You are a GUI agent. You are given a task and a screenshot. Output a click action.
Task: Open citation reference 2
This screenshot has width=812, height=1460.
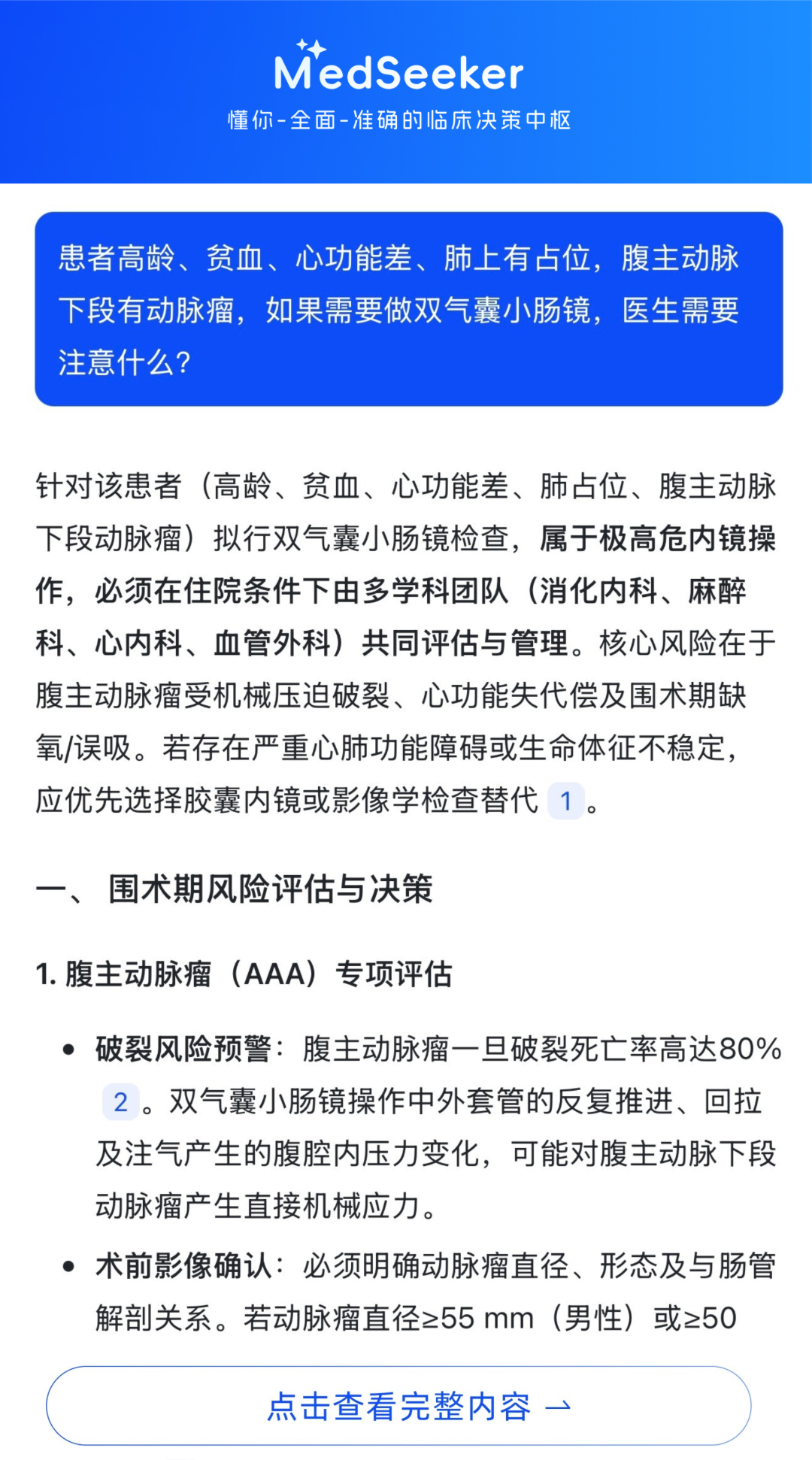pyautogui.click(x=120, y=1102)
